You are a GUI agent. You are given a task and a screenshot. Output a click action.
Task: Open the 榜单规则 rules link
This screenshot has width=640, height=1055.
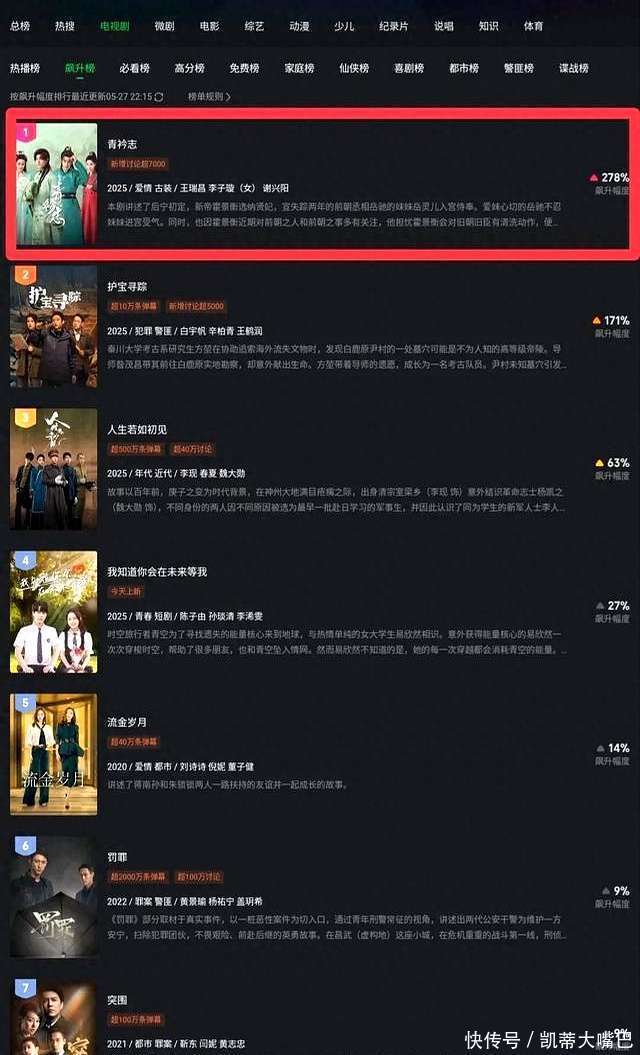coord(209,97)
